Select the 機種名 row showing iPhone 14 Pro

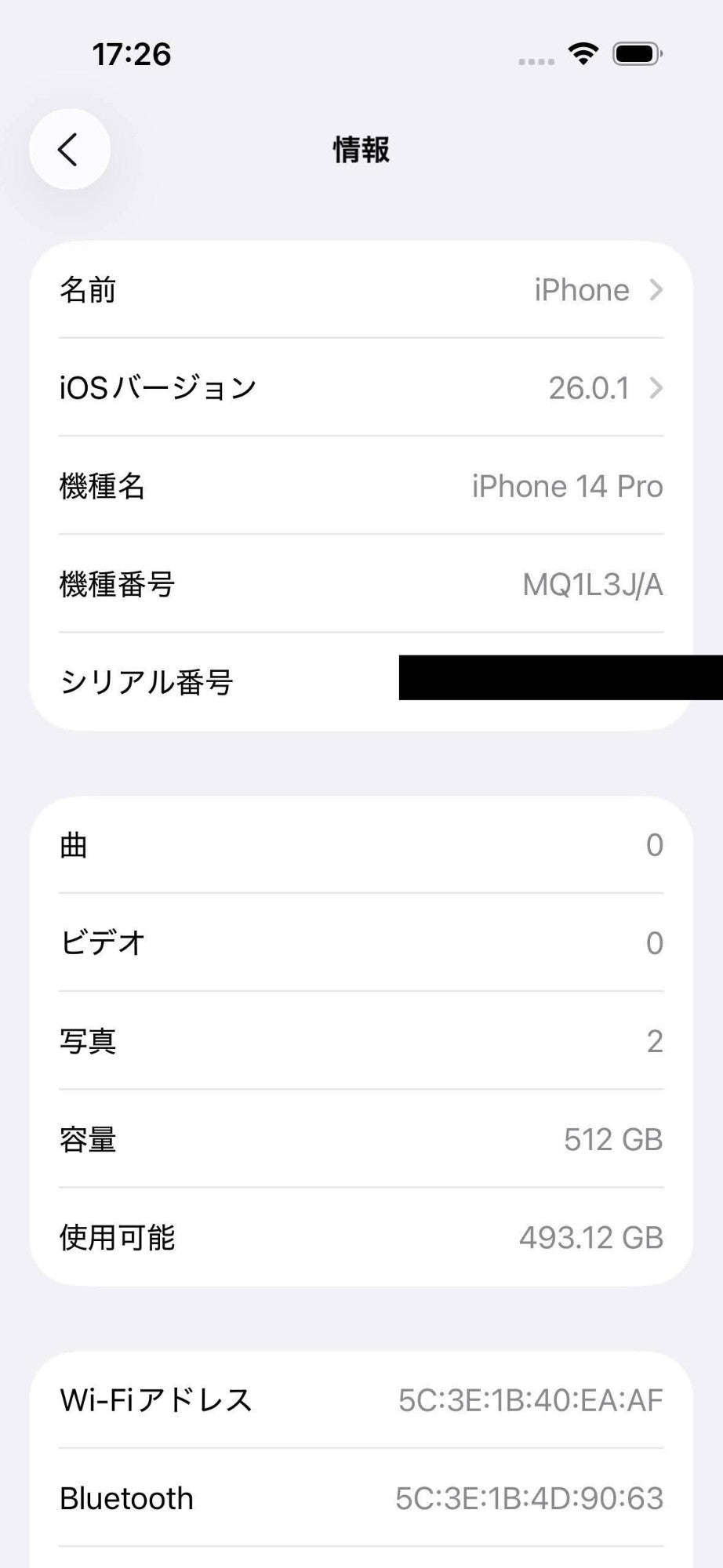pos(361,486)
